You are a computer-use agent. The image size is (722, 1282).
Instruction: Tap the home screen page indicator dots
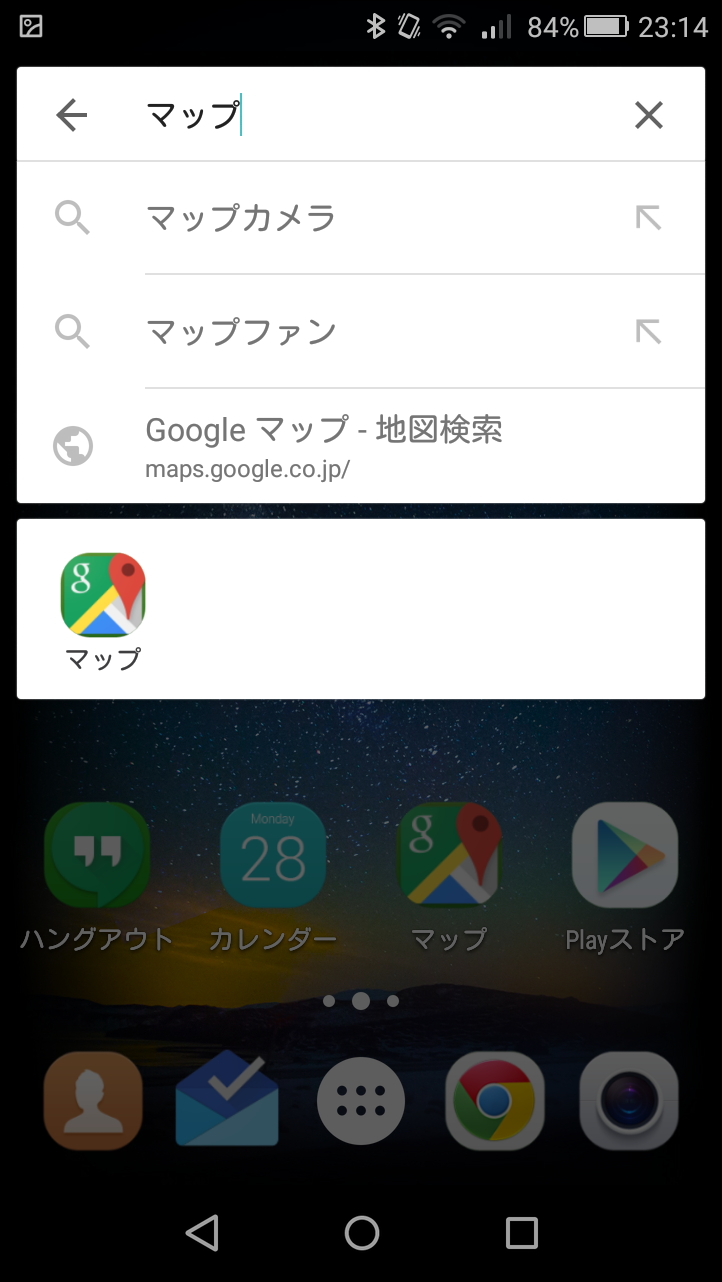point(360,1000)
